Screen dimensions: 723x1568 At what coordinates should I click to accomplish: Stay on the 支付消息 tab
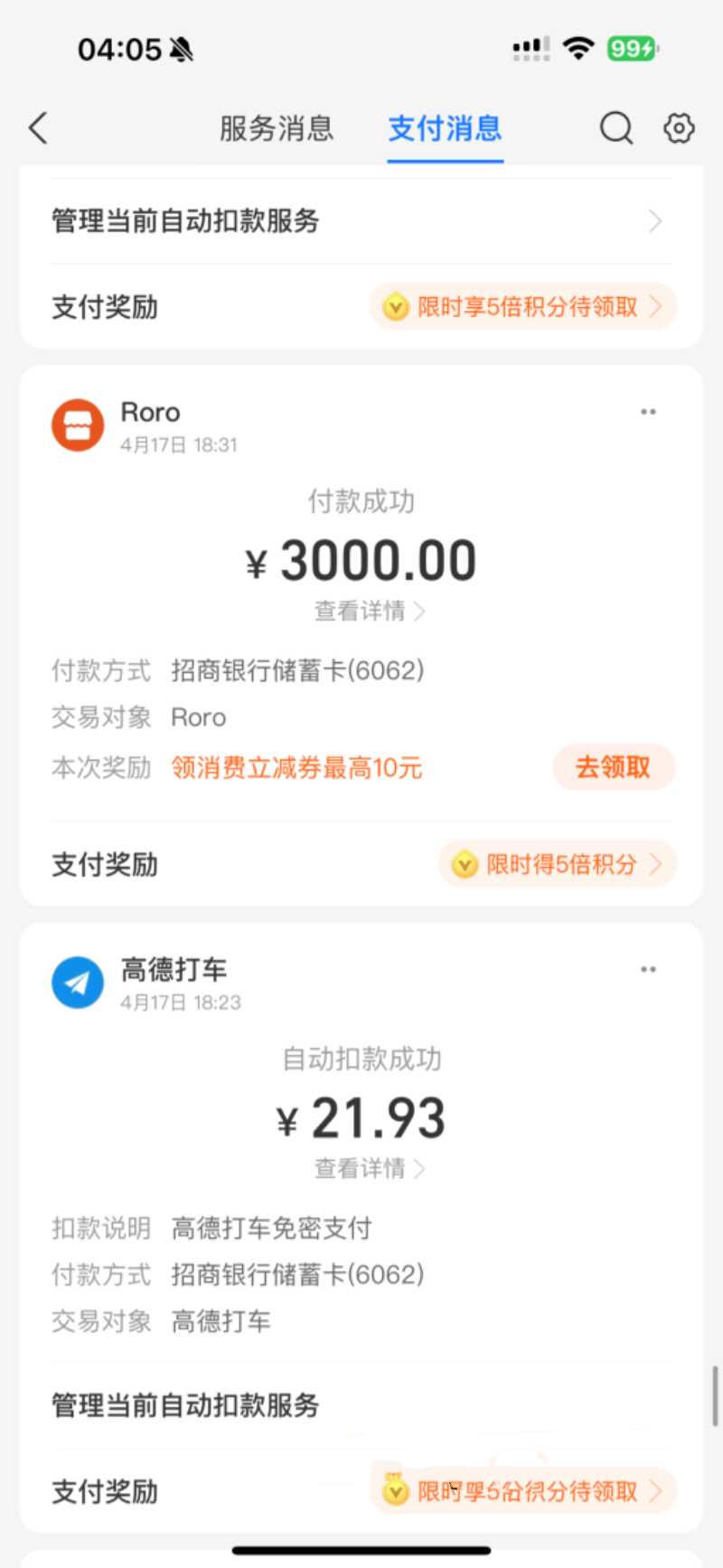(x=444, y=129)
